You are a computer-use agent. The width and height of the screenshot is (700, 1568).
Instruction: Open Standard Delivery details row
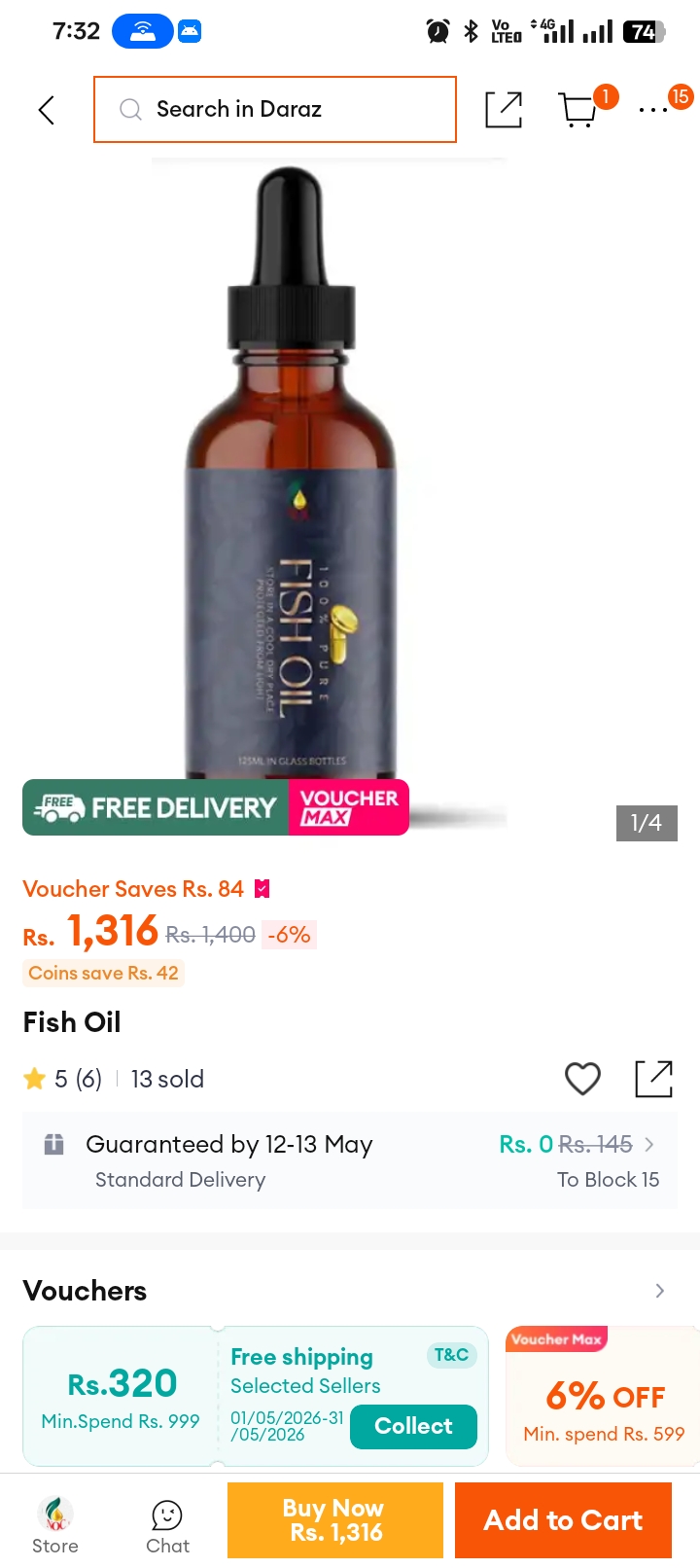(350, 1160)
